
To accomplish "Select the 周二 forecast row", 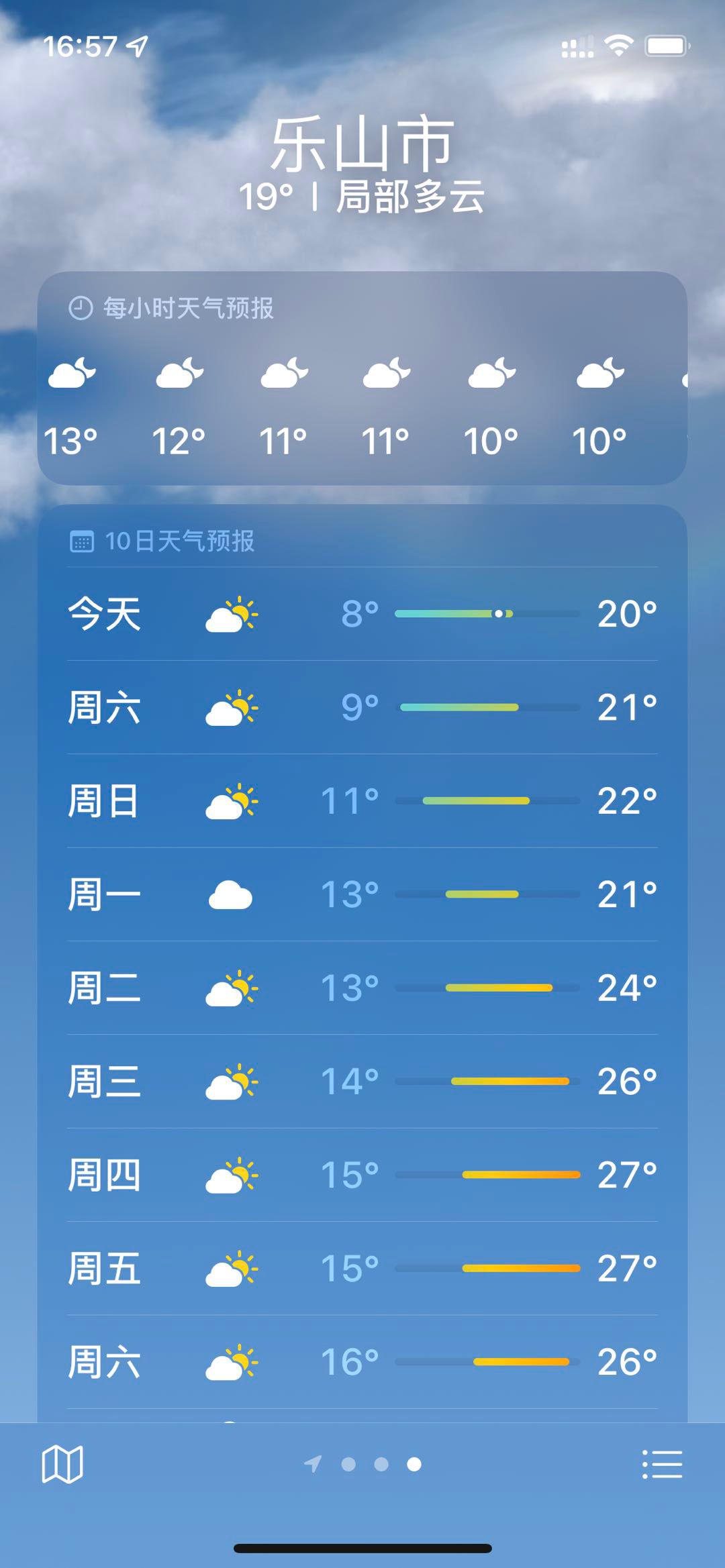I will coord(362,988).
